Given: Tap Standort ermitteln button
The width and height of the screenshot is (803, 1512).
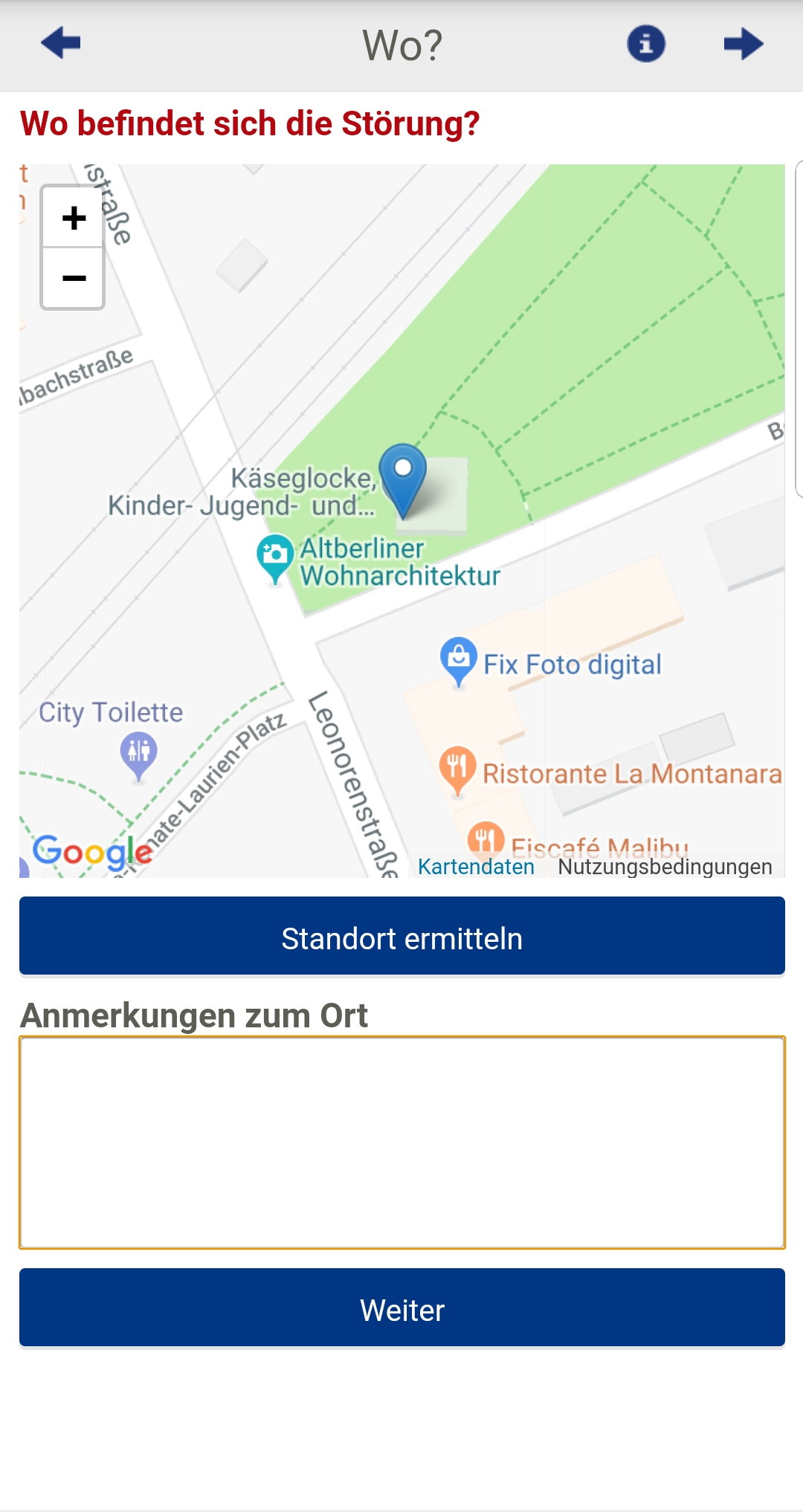Looking at the screenshot, I should pos(401,937).
